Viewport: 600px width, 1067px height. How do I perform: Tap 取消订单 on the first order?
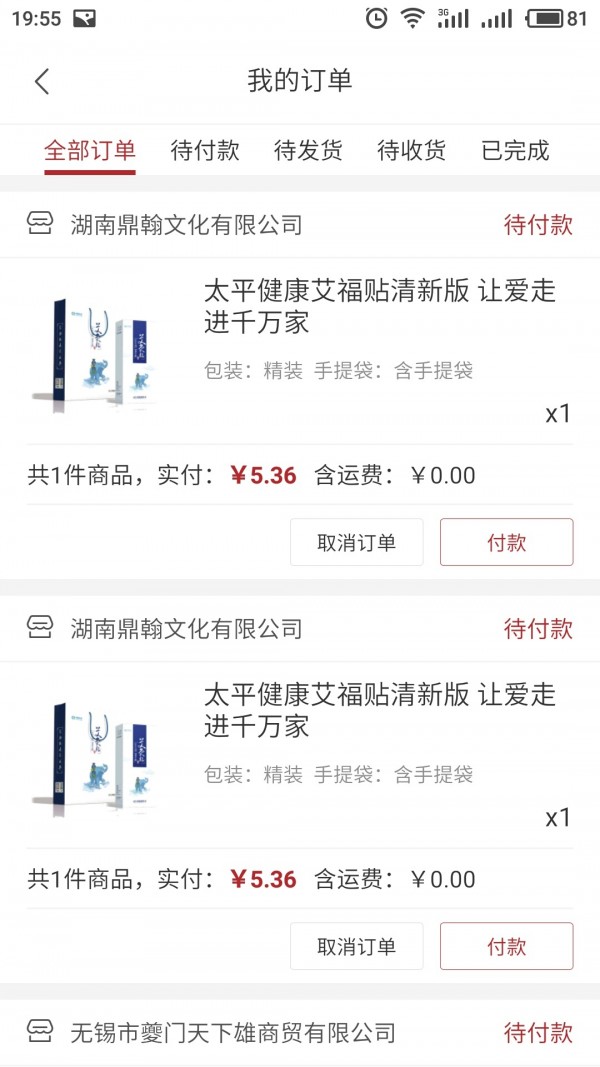[356, 542]
